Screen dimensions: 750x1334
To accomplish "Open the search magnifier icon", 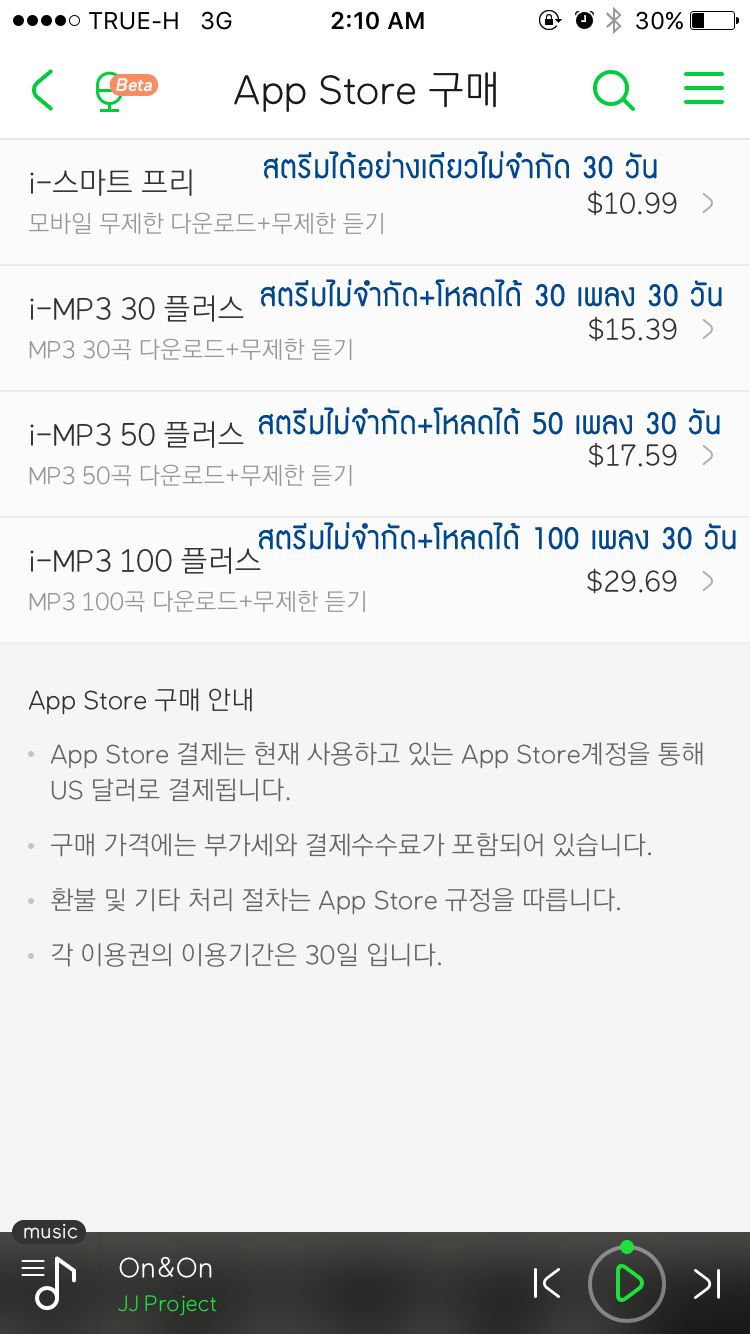I will point(613,91).
